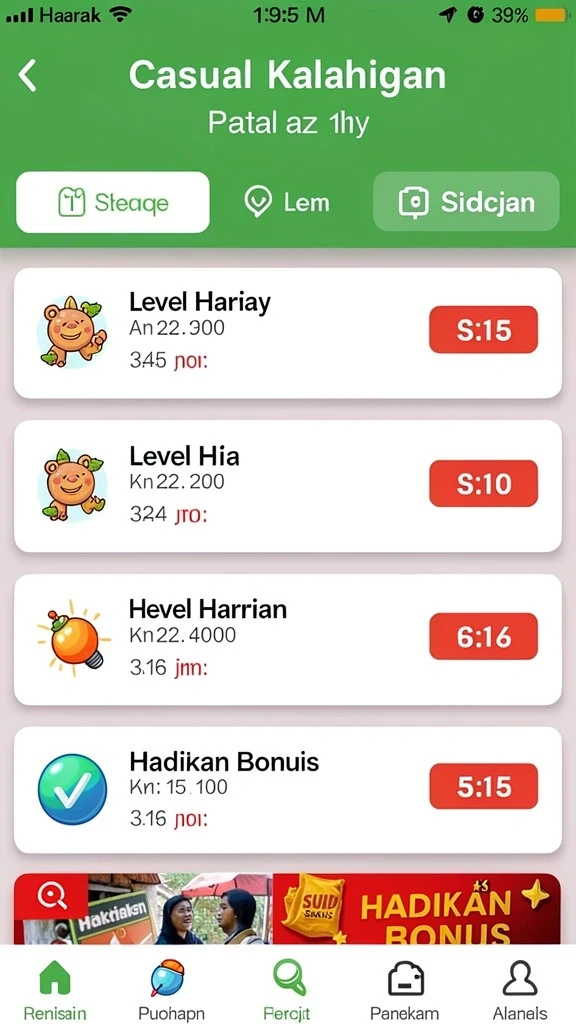The height and width of the screenshot is (1024, 576).
Task: Tap the S:10 button on Level Hia
Action: coord(483,484)
